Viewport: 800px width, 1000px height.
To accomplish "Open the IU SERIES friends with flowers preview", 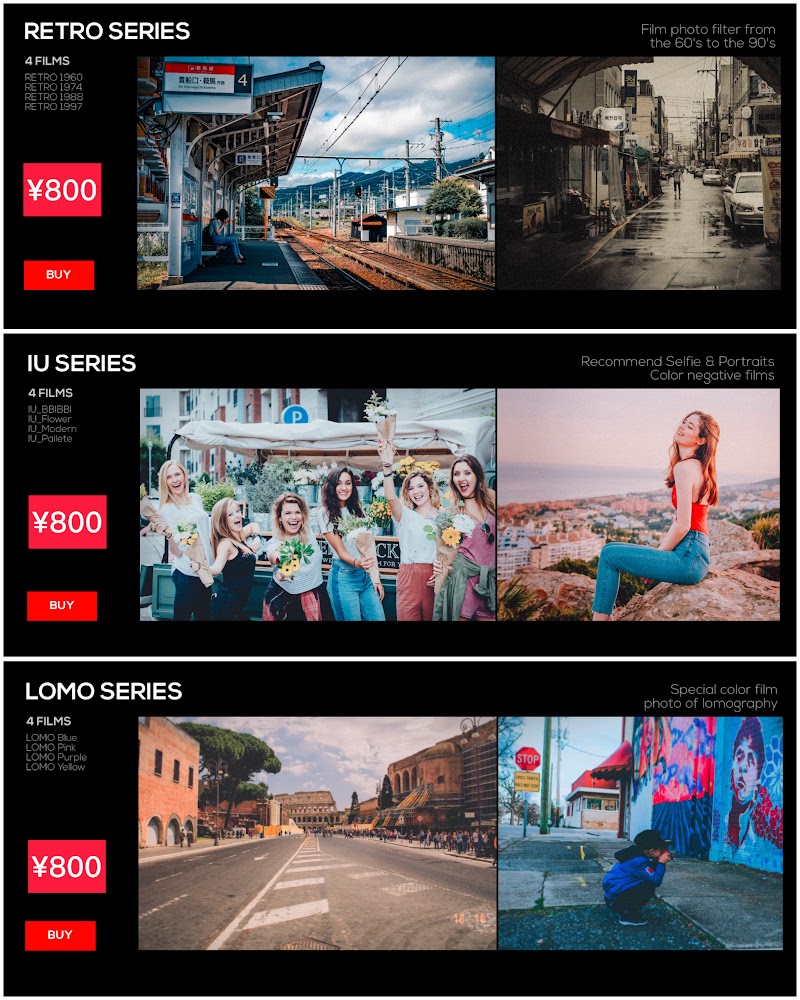I will (x=318, y=505).
